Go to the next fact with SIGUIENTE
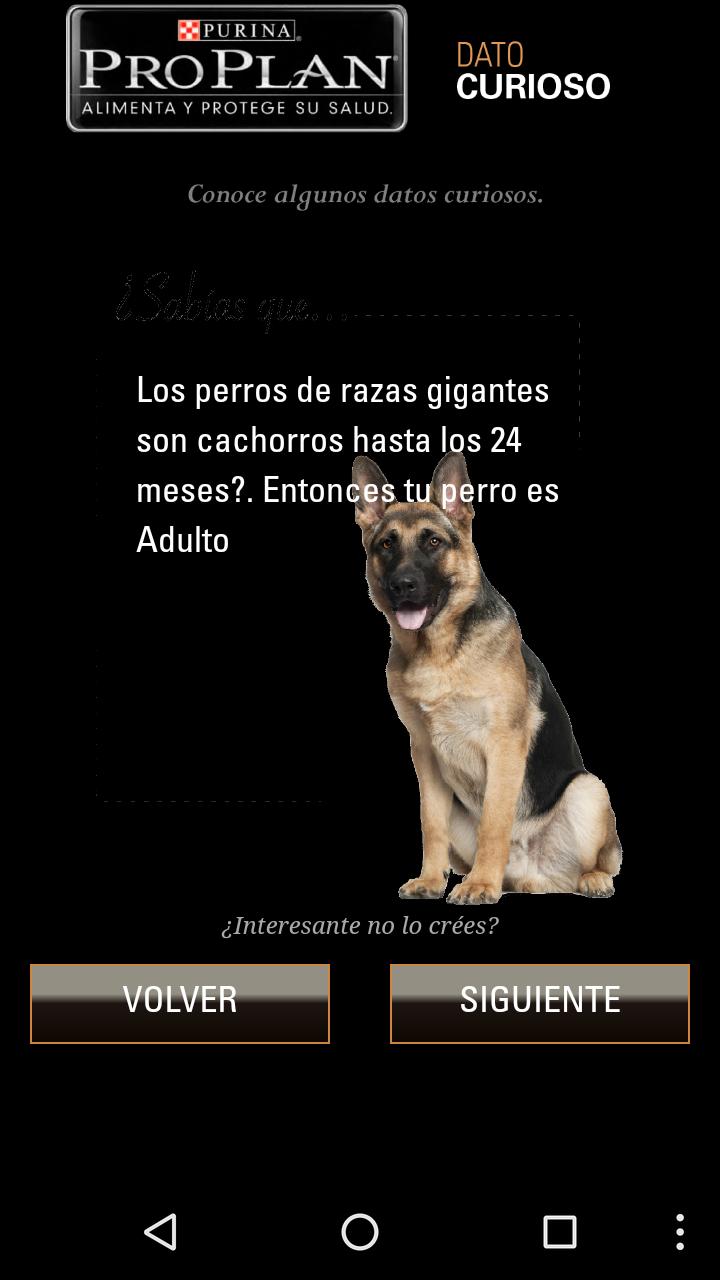Screen dimensions: 720x1280 [540, 1003]
